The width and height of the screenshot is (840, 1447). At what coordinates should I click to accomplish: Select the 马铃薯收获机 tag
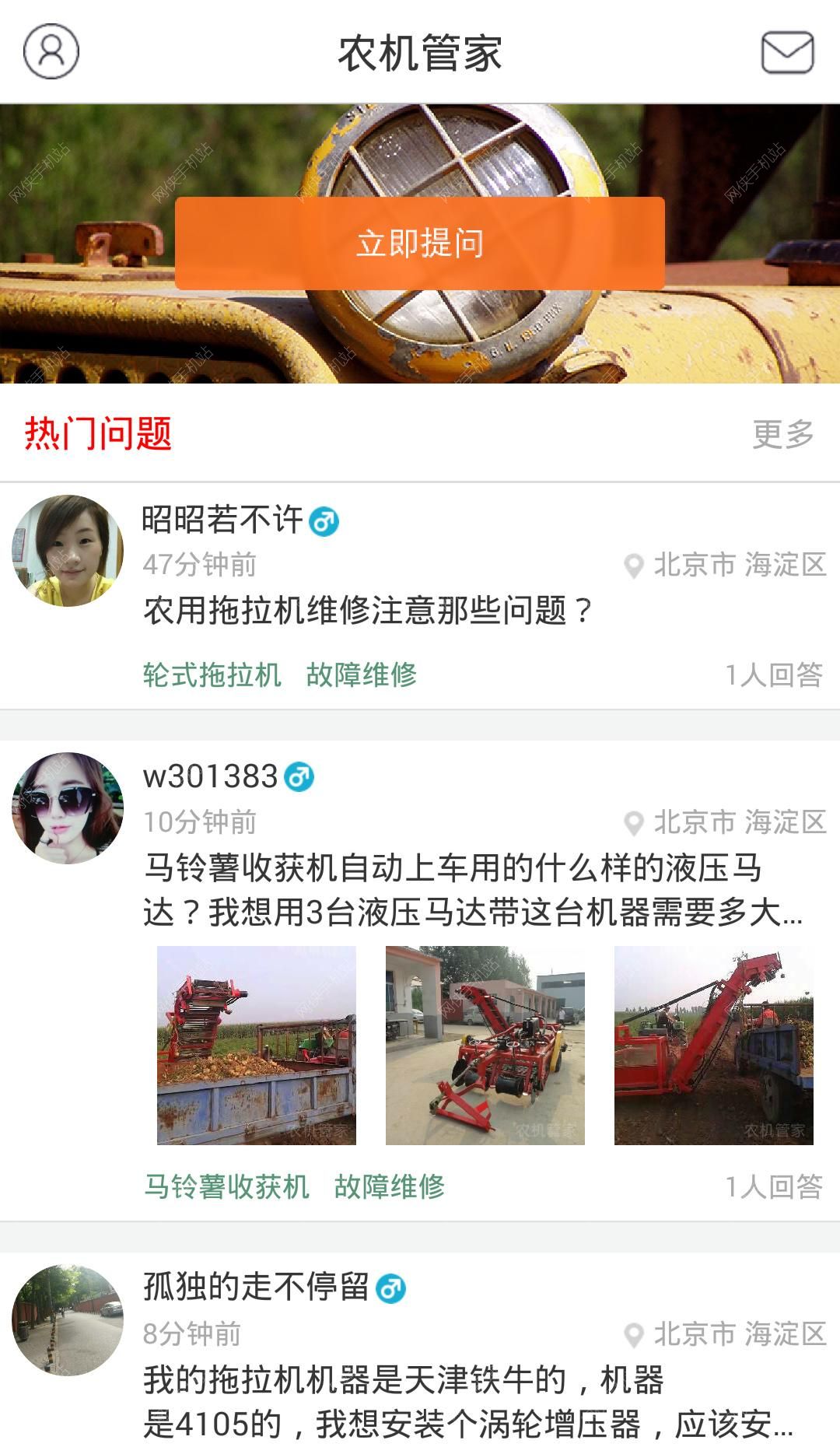(226, 1186)
